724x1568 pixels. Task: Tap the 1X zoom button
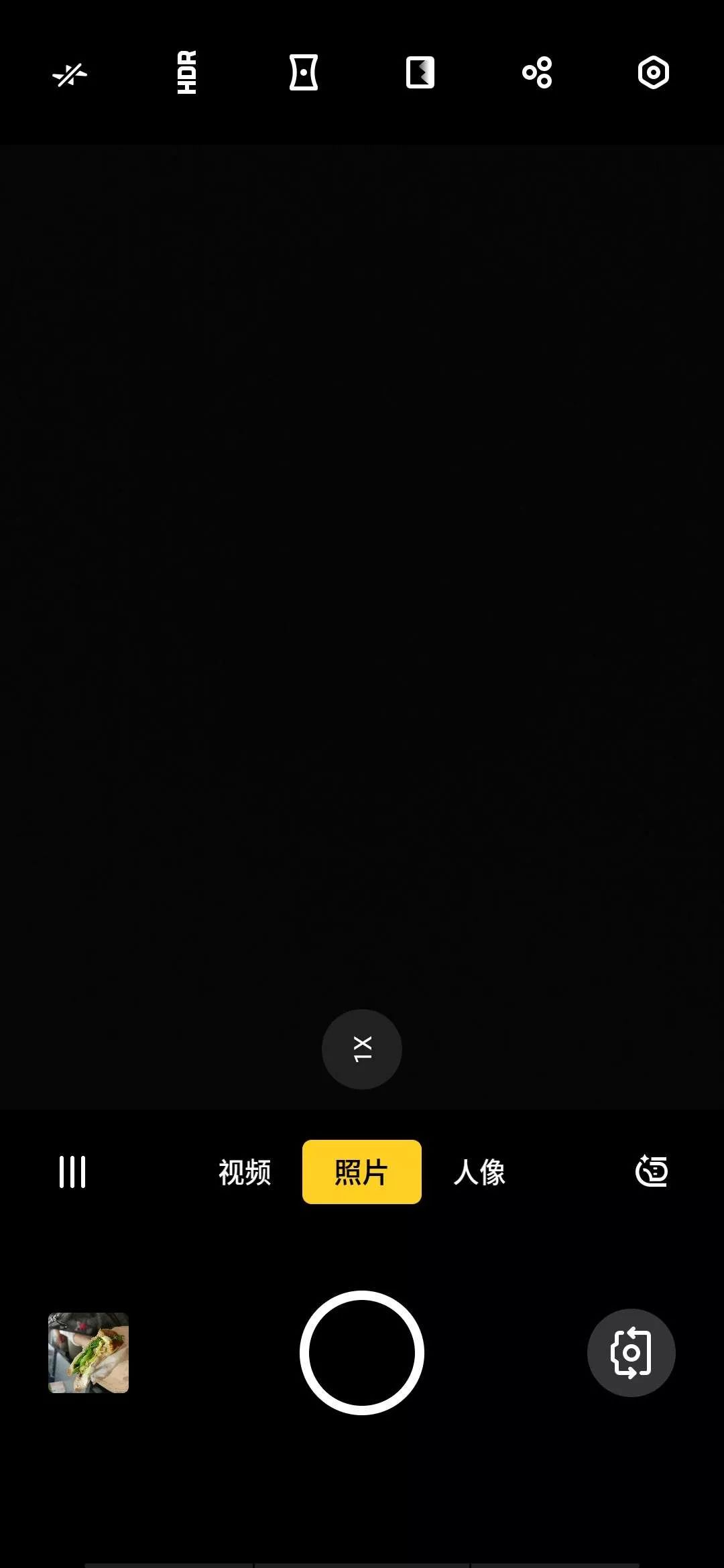tap(362, 1049)
